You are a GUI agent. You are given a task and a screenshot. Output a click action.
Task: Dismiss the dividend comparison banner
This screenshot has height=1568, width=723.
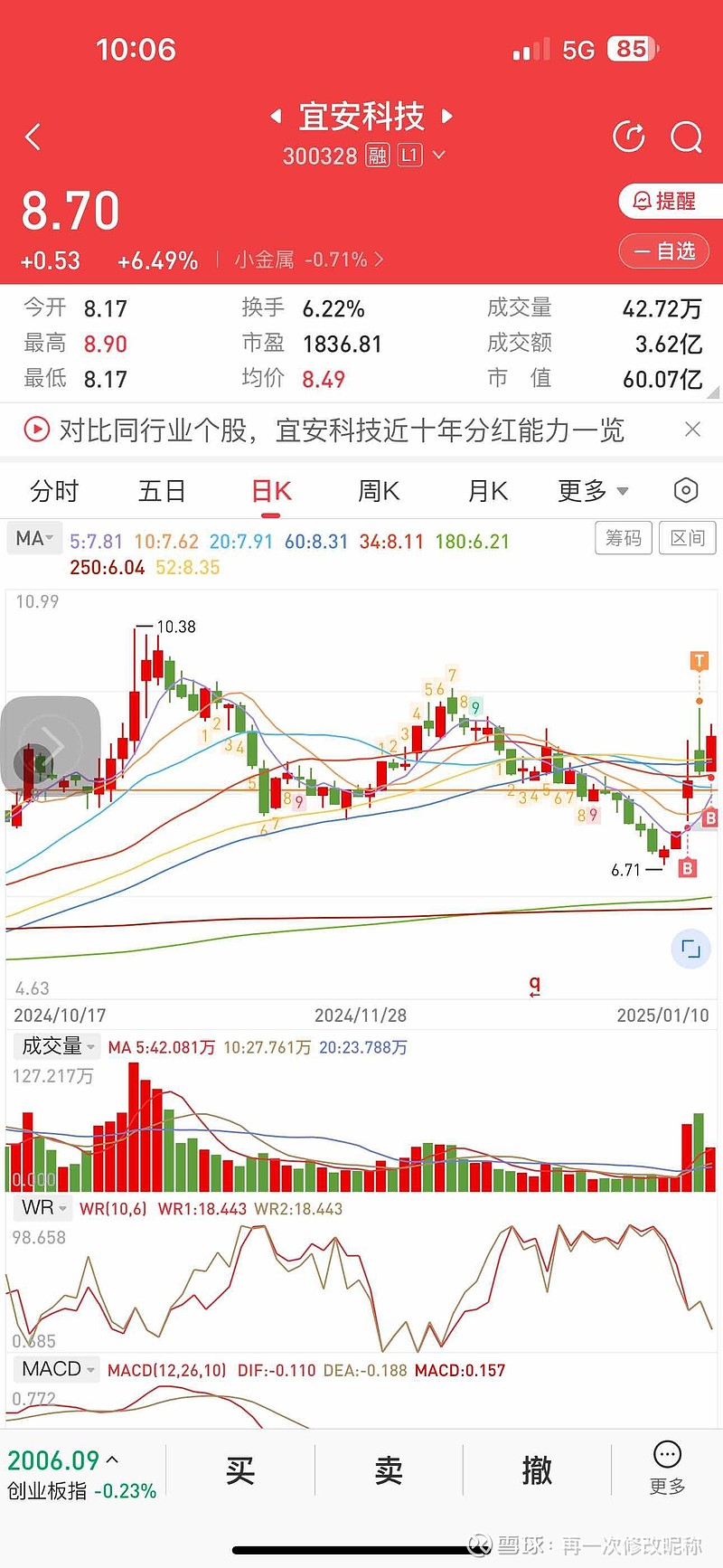(693, 430)
